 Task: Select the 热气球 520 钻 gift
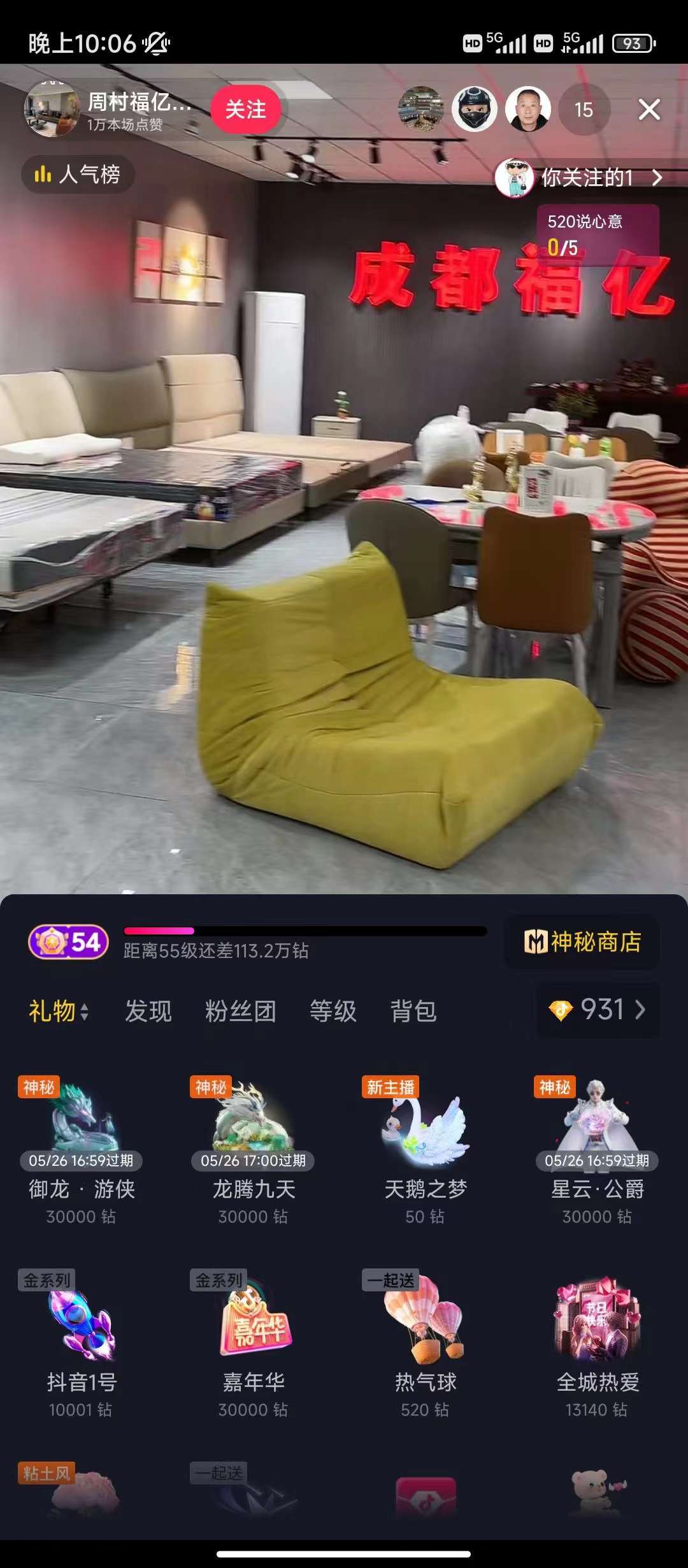(x=426, y=1339)
